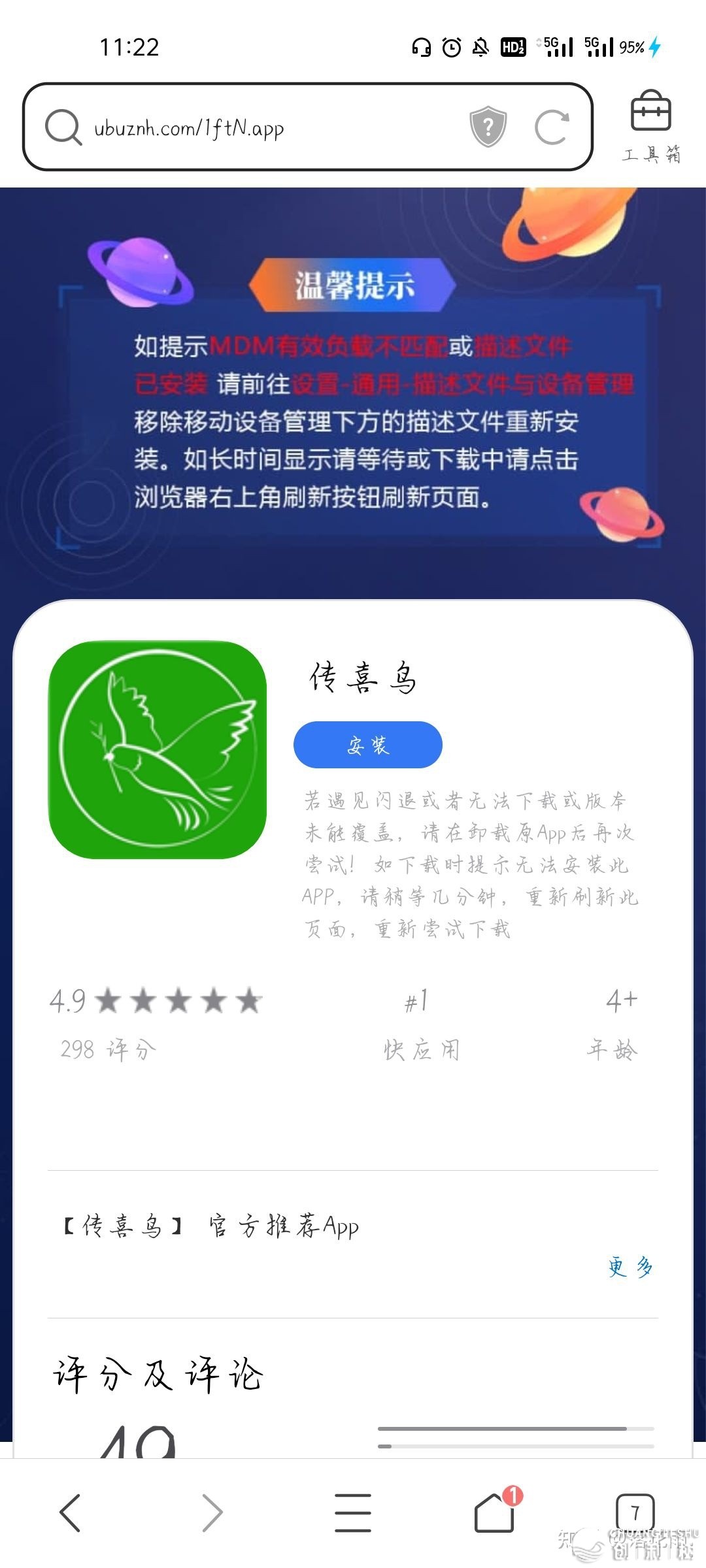The height and width of the screenshot is (1568, 706).
Task: Open the site security shield icon
Action: coord(488,127)
